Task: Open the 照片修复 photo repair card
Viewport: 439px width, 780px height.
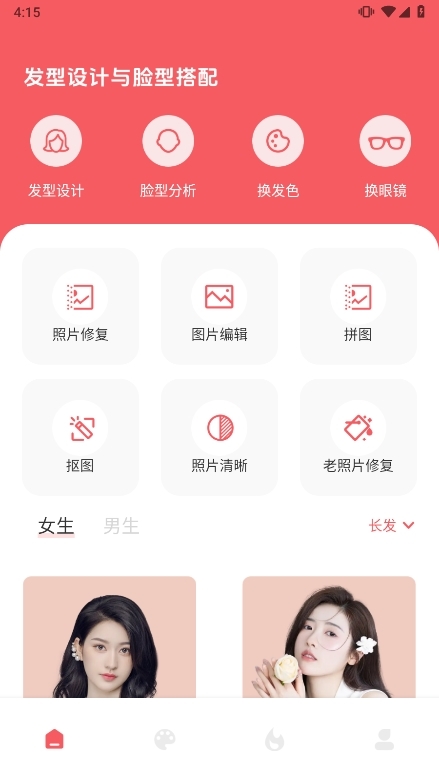Action: (80, 306)
